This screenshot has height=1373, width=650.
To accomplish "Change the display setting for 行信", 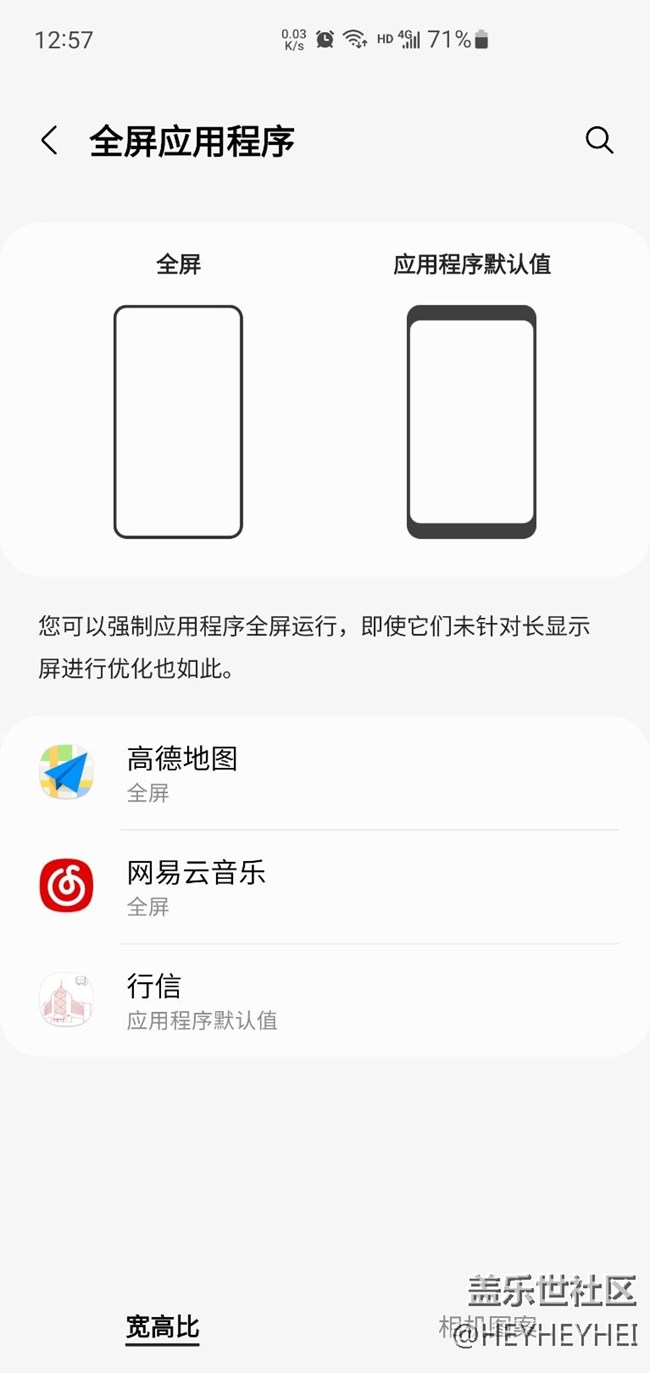I will pyautogui.click(x=325, y=1000).
